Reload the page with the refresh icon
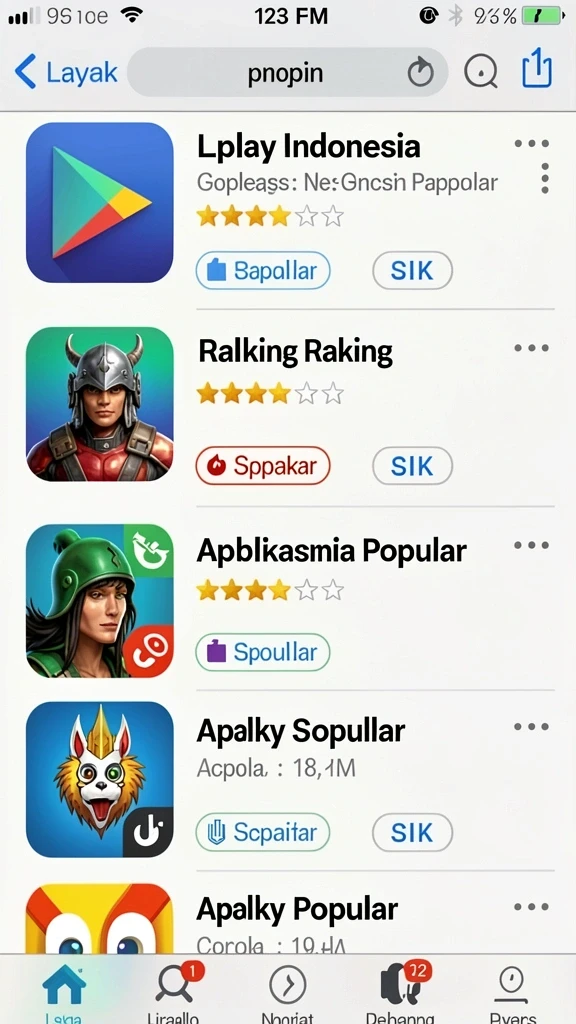 [421, 73]
